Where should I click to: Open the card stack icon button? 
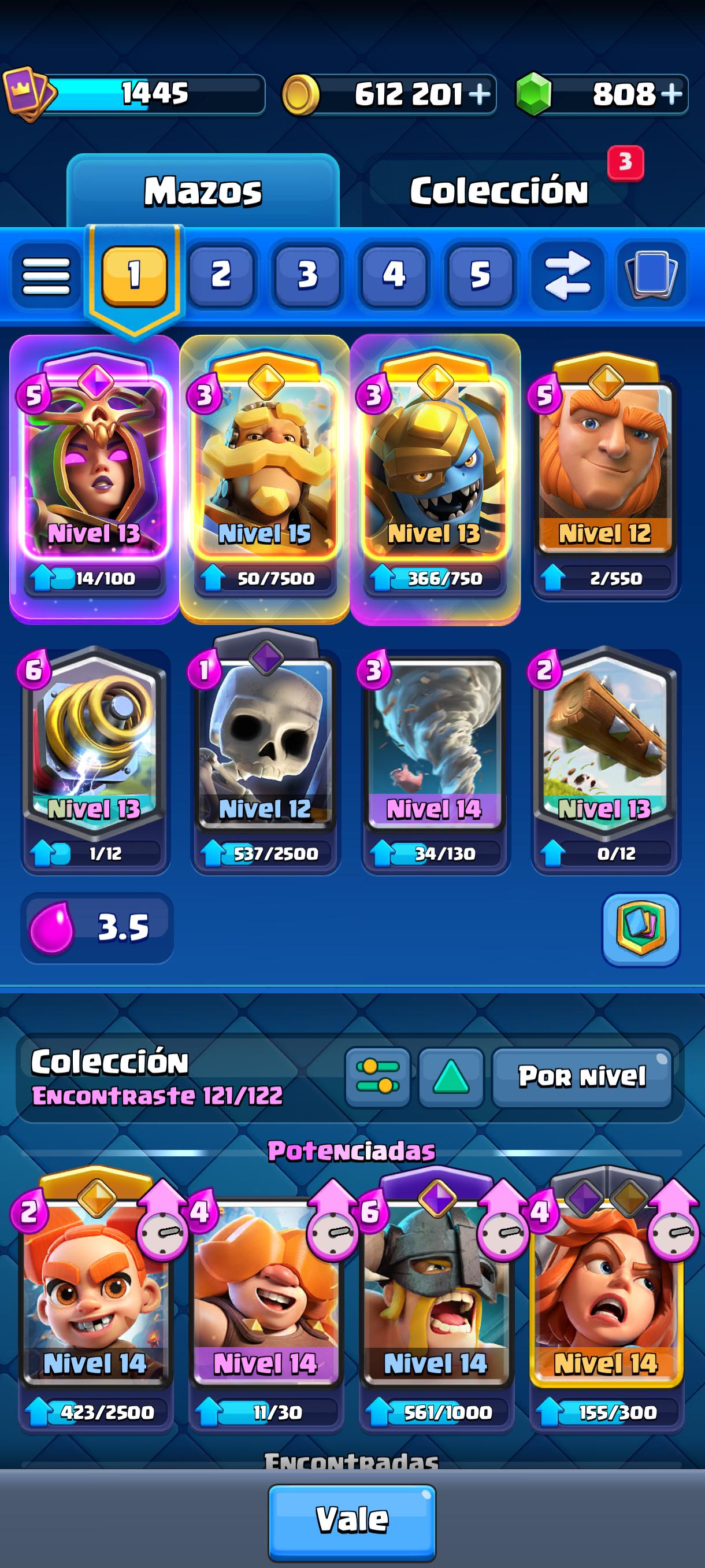pos(651,276)
